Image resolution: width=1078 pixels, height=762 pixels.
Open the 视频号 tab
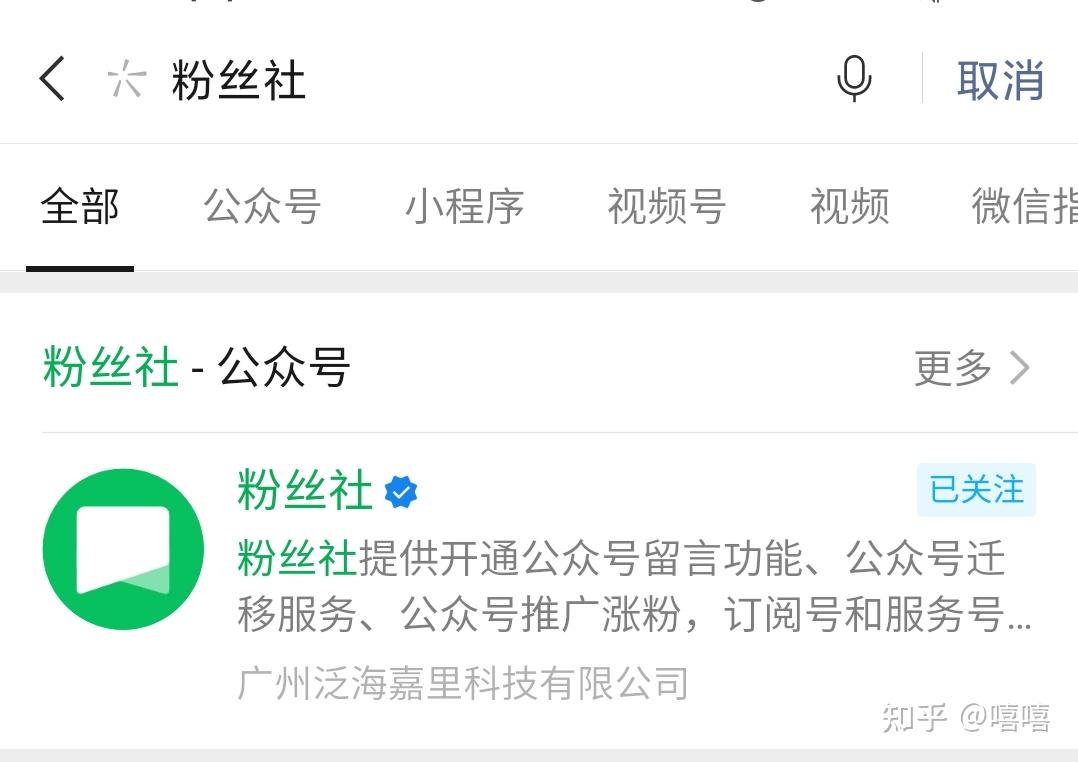click(666, 207)
